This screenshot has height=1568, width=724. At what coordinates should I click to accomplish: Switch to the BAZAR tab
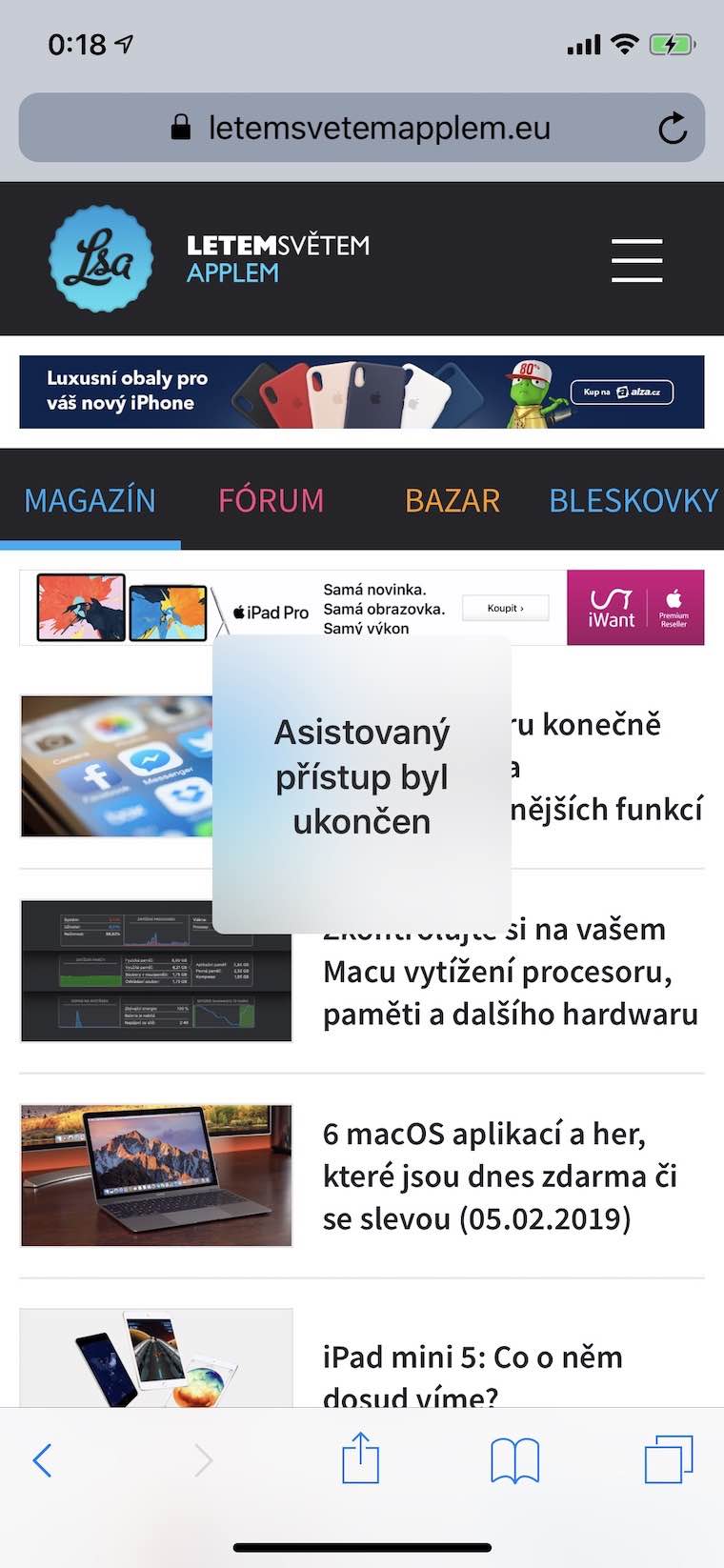(452, 500)
